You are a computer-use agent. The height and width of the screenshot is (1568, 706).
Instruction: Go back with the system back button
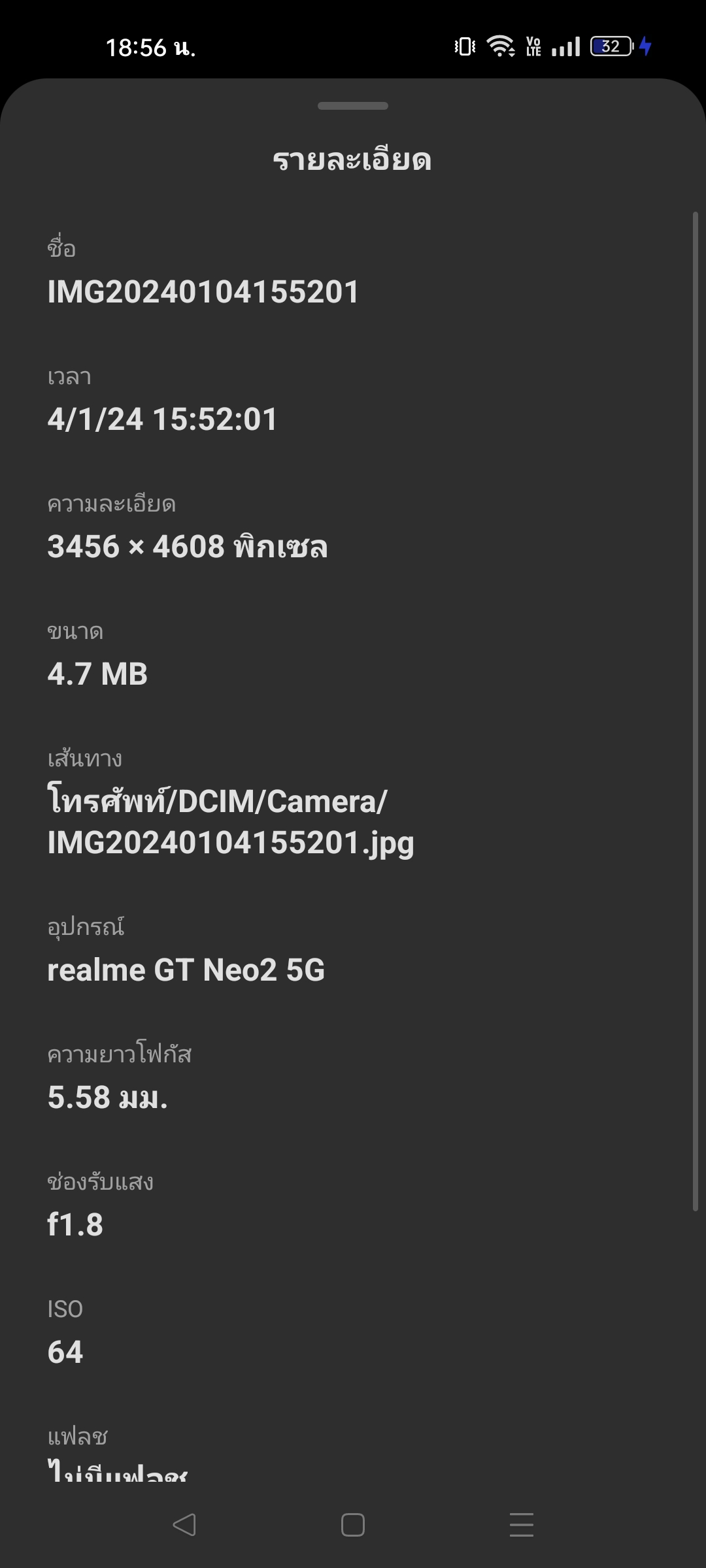point(184,1525)
